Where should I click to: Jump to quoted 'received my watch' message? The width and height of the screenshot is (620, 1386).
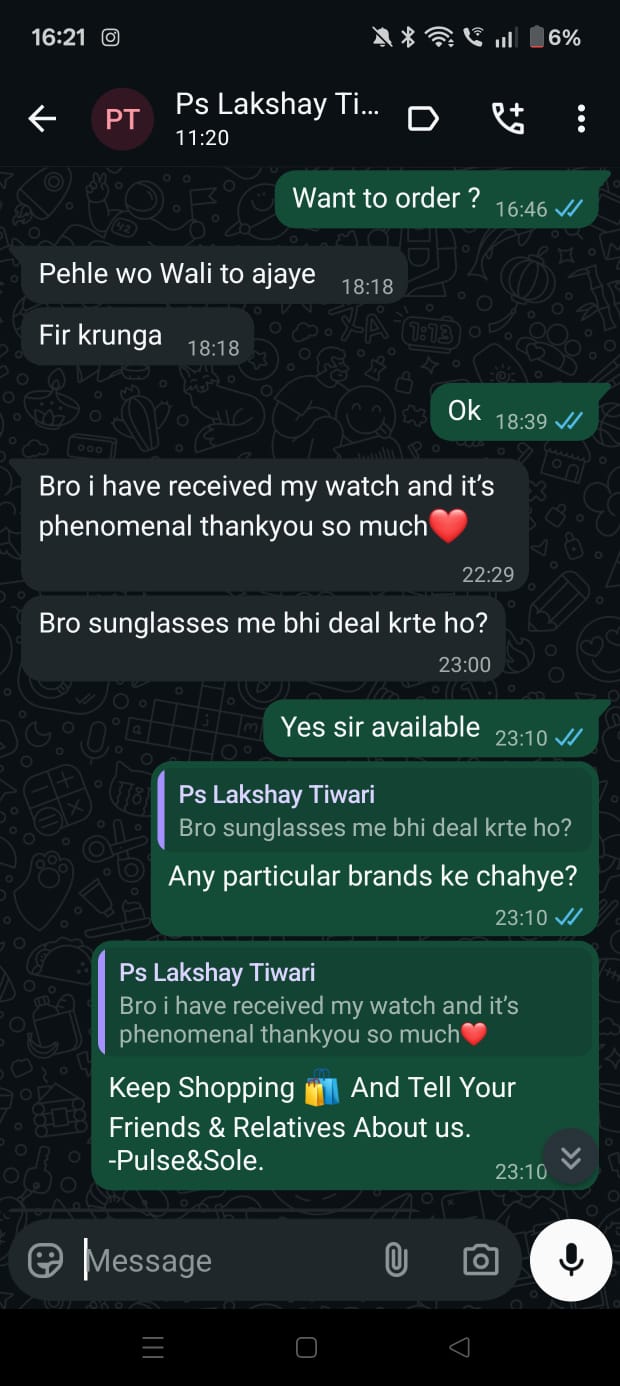click(x=345, y=1003)
